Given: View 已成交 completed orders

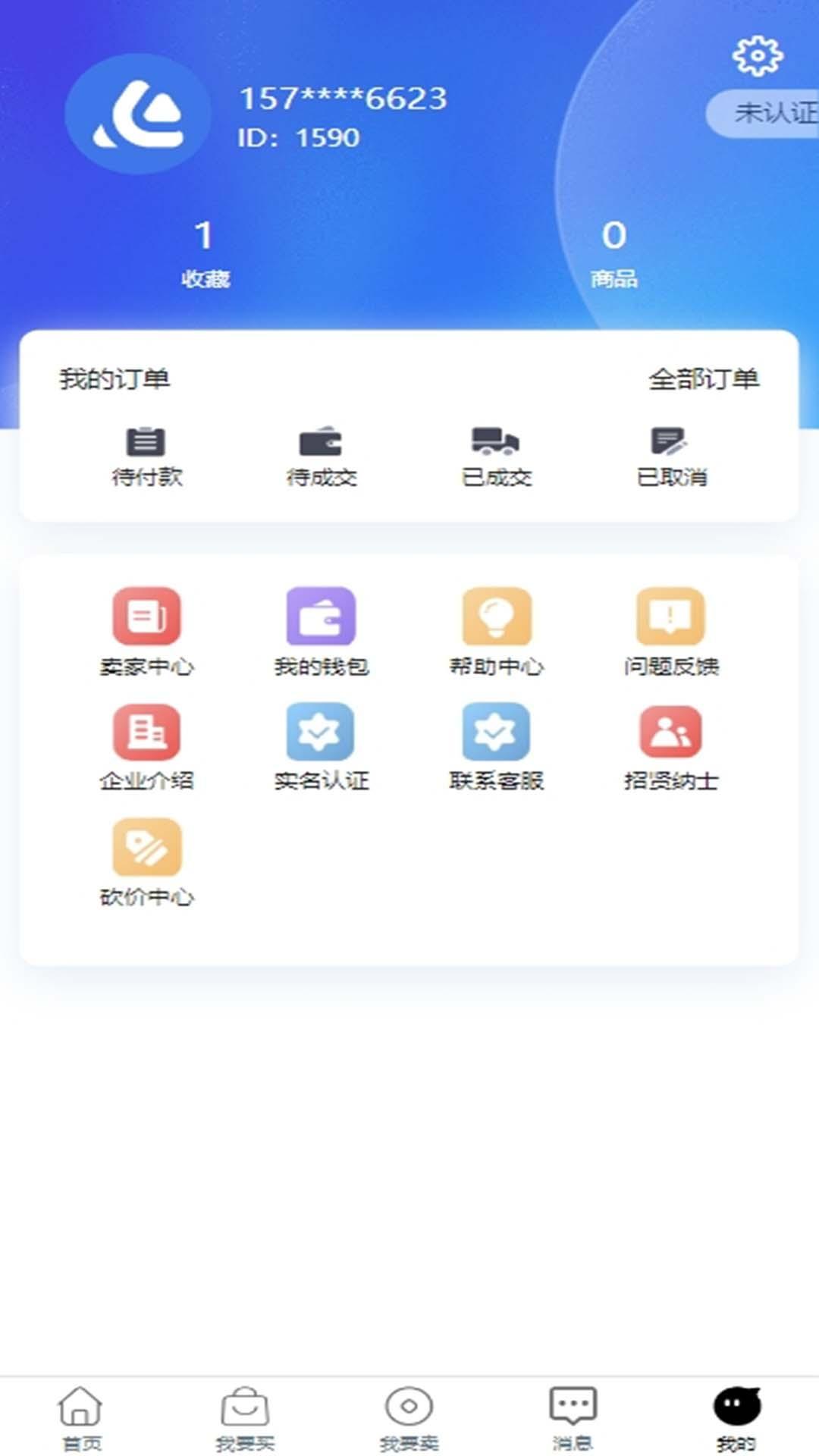Looking at the screenshot, I should coord(497,455).
